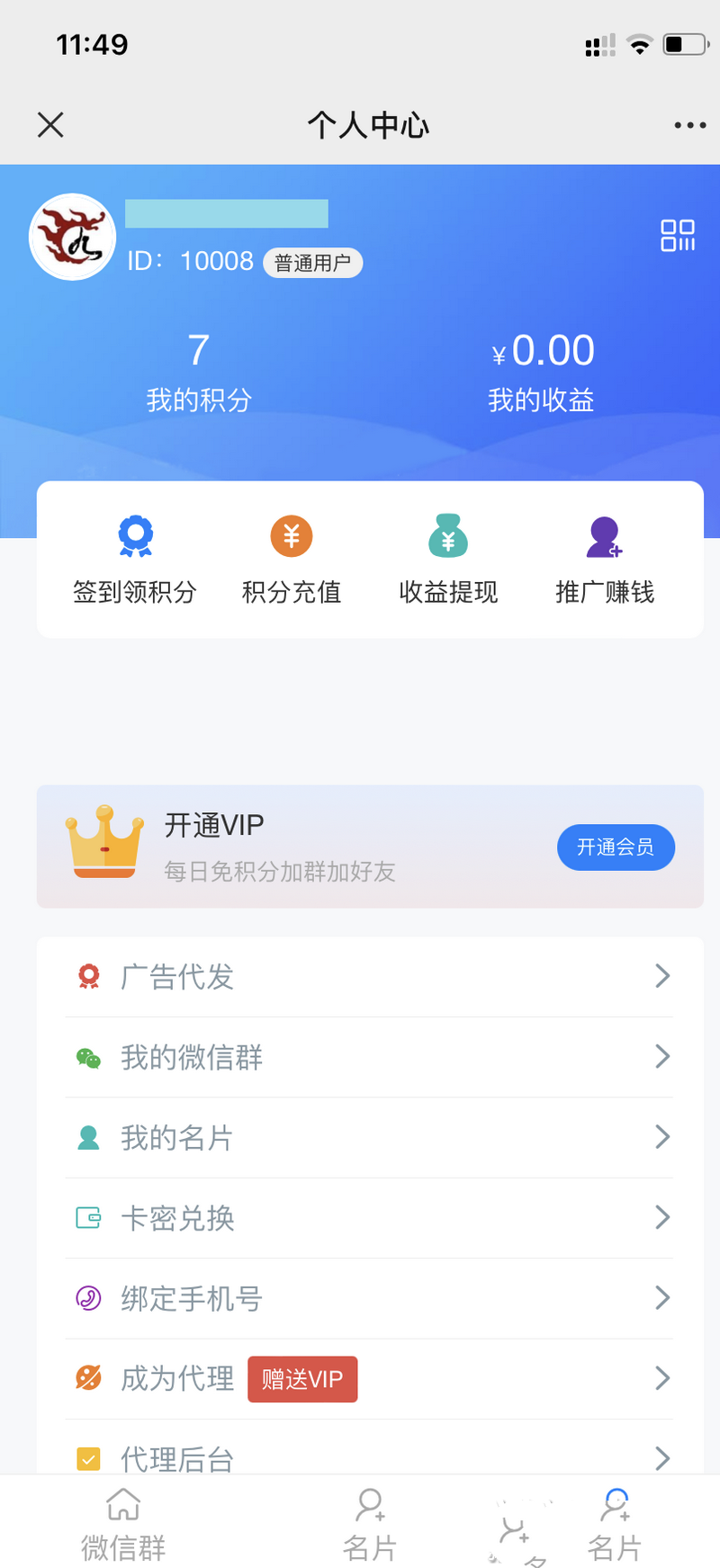This screenshot has width=720, height=1568.
Task: Expand the 广告代发 row chevron
Action: 662,975
